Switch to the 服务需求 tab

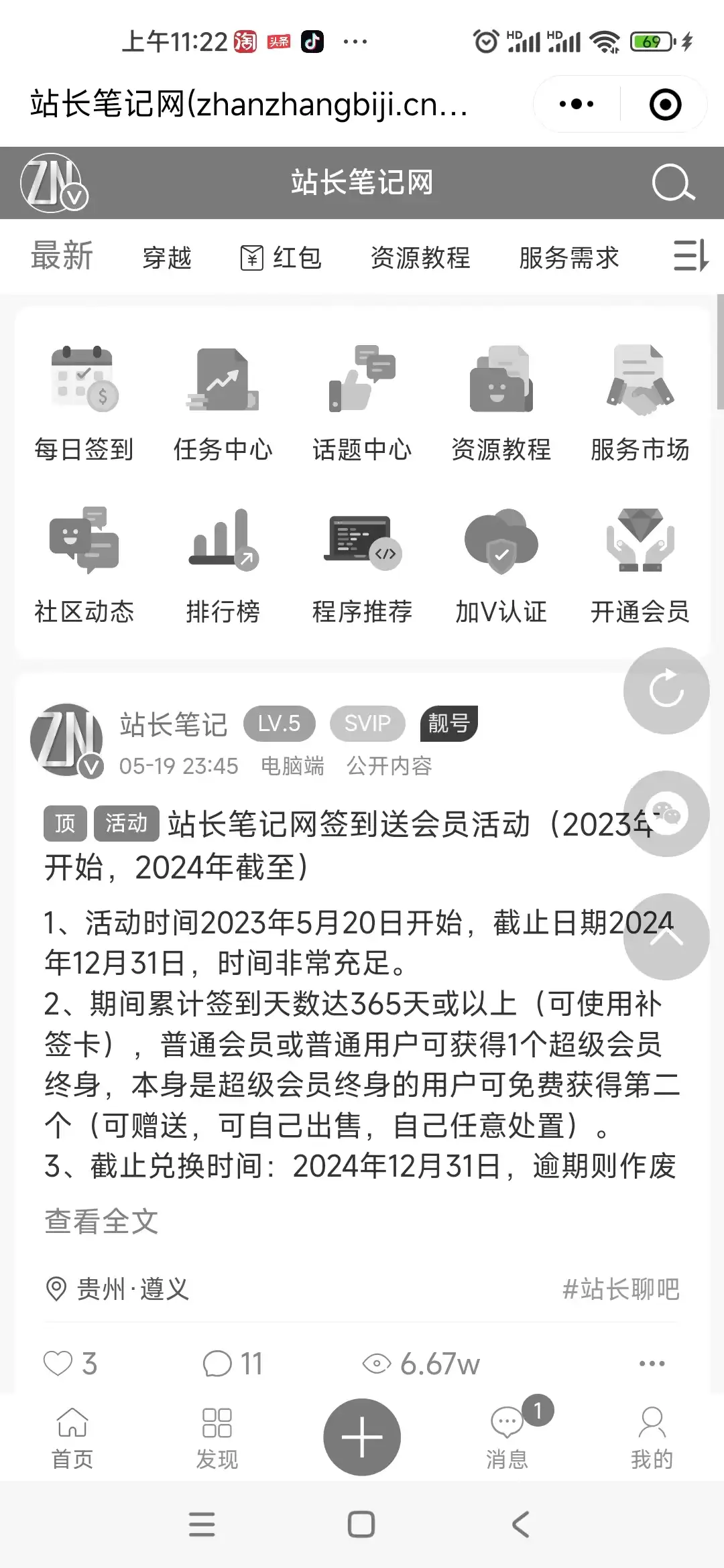coord(567,257)
